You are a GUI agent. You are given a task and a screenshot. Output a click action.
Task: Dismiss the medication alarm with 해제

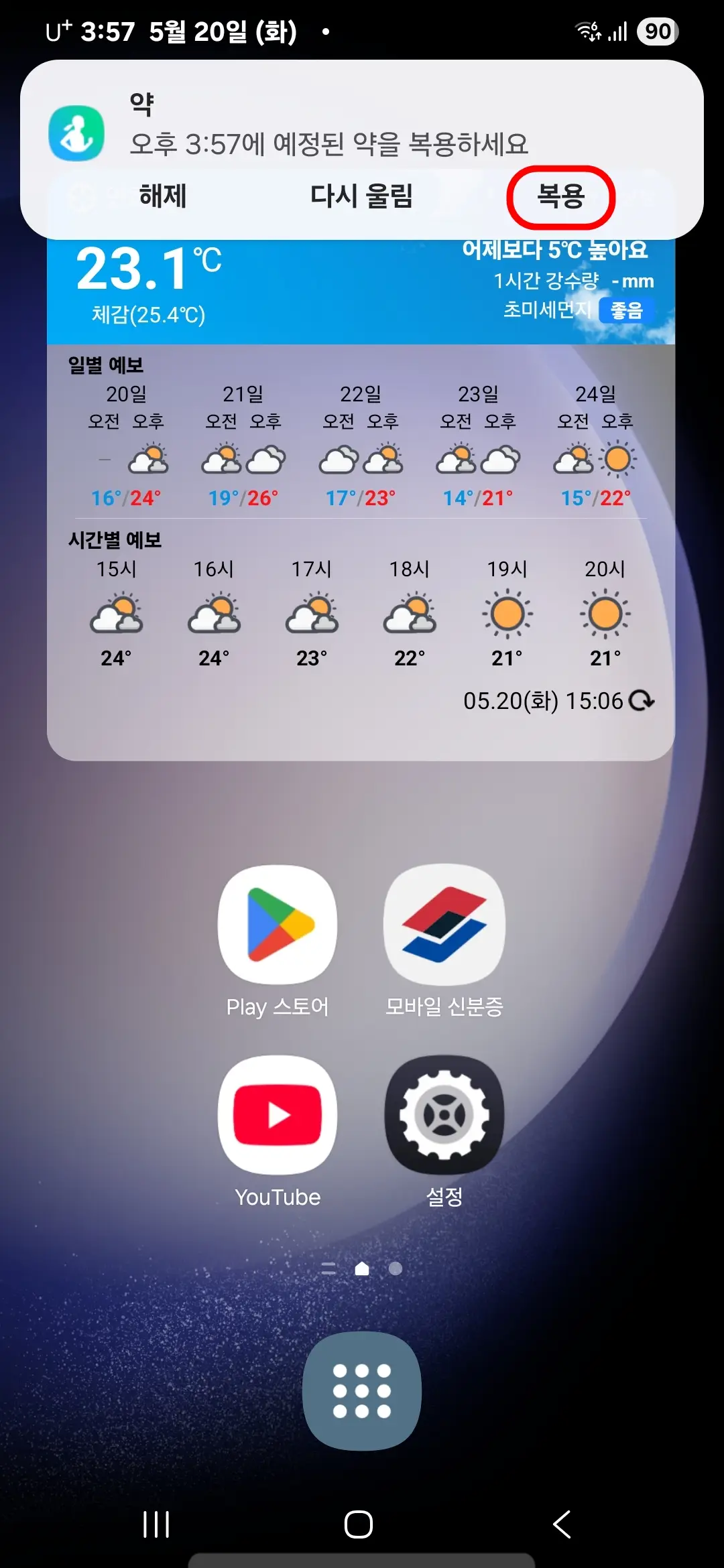[164, 197]
